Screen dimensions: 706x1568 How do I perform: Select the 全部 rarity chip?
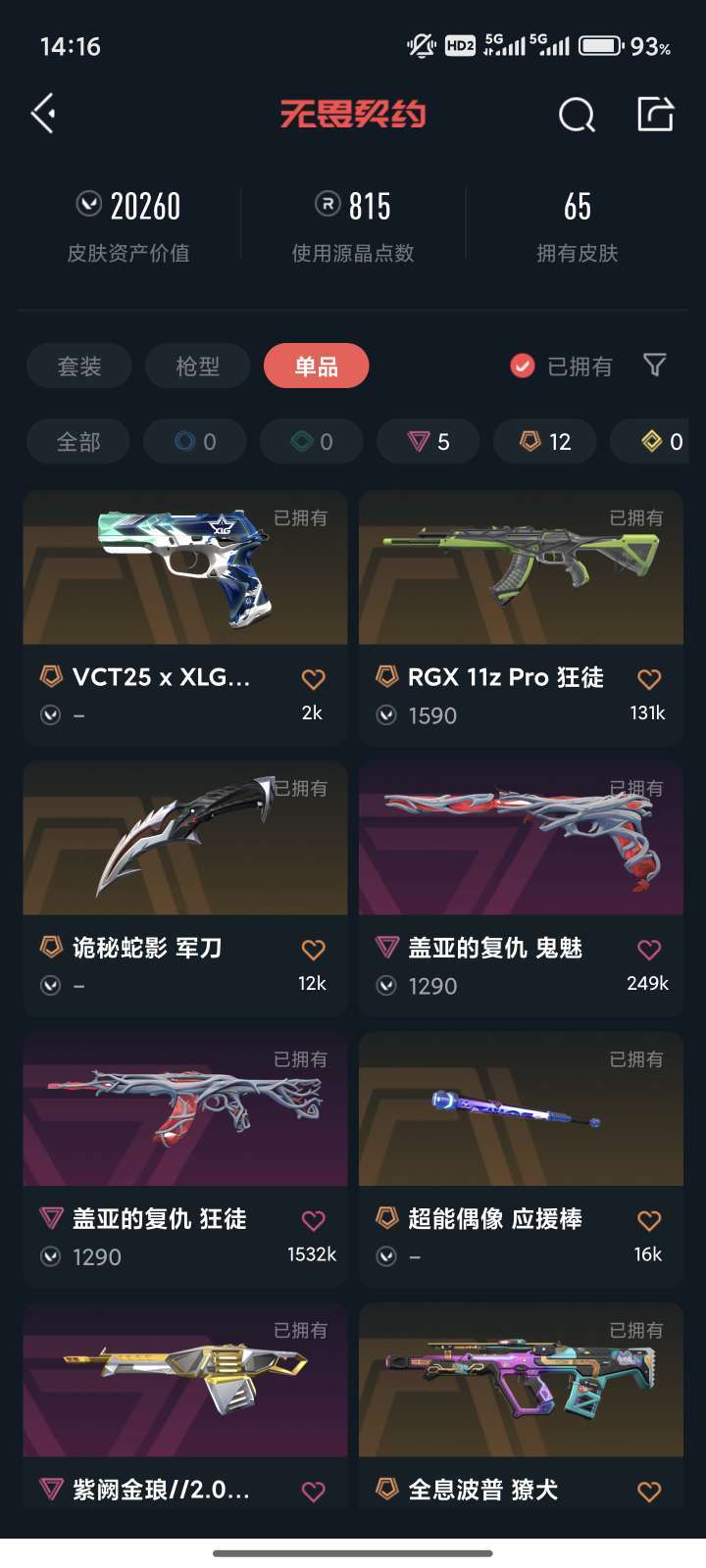pos(78,442)
